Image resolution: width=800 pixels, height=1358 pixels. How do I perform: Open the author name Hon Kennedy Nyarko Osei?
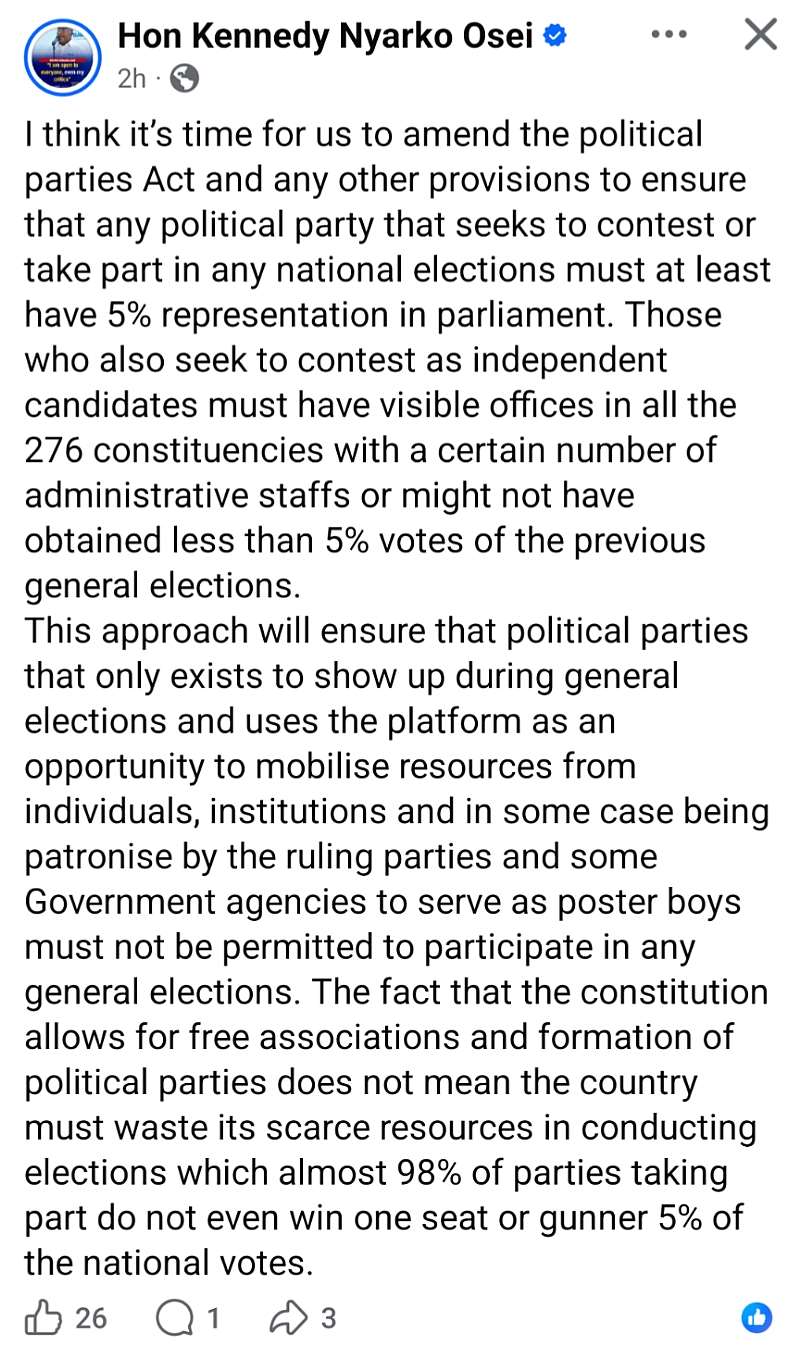pos(328,36)
